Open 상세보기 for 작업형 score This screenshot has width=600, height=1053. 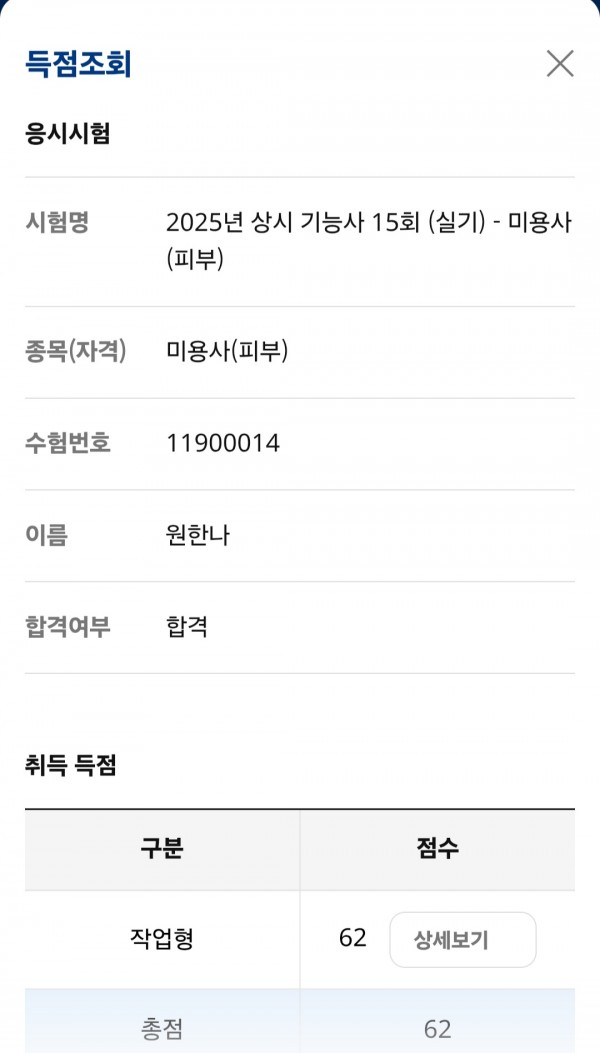462,940
